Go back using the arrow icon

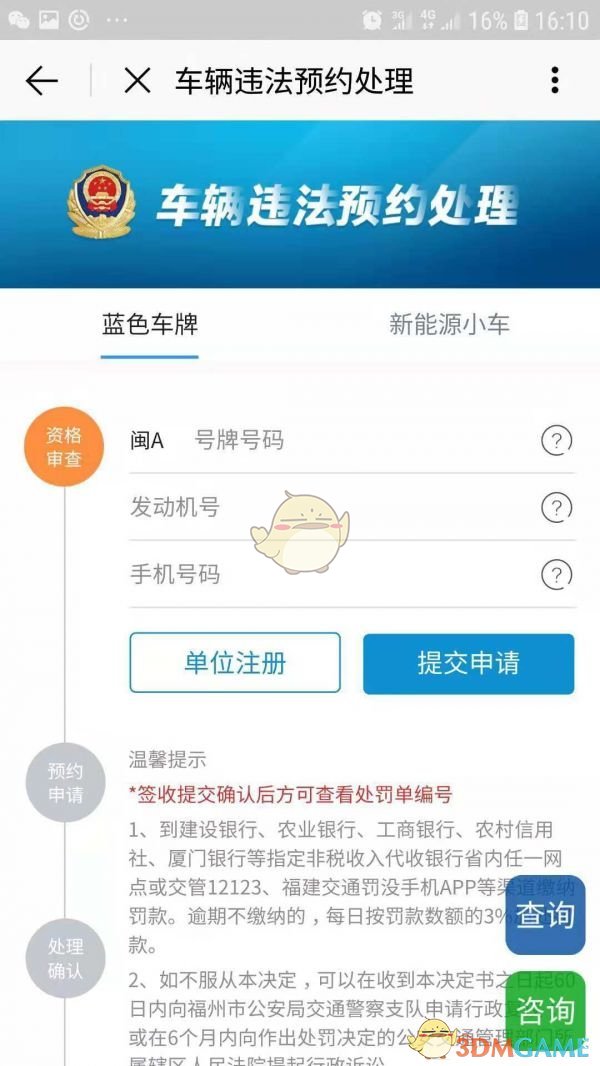pos(42,81)
